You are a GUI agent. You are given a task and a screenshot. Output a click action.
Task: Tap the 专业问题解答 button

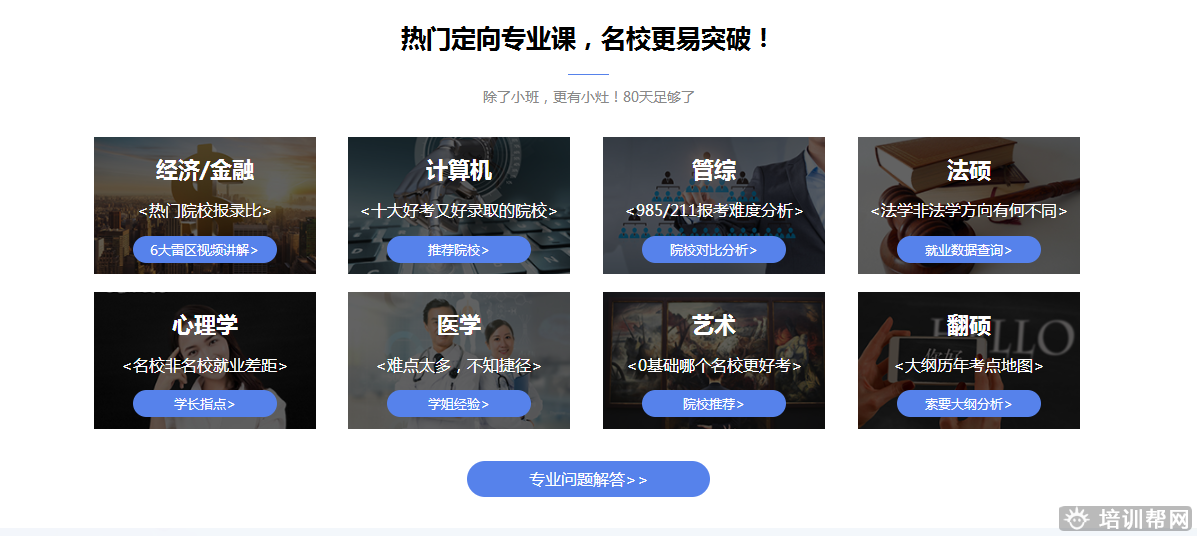(x=588, y=479)
